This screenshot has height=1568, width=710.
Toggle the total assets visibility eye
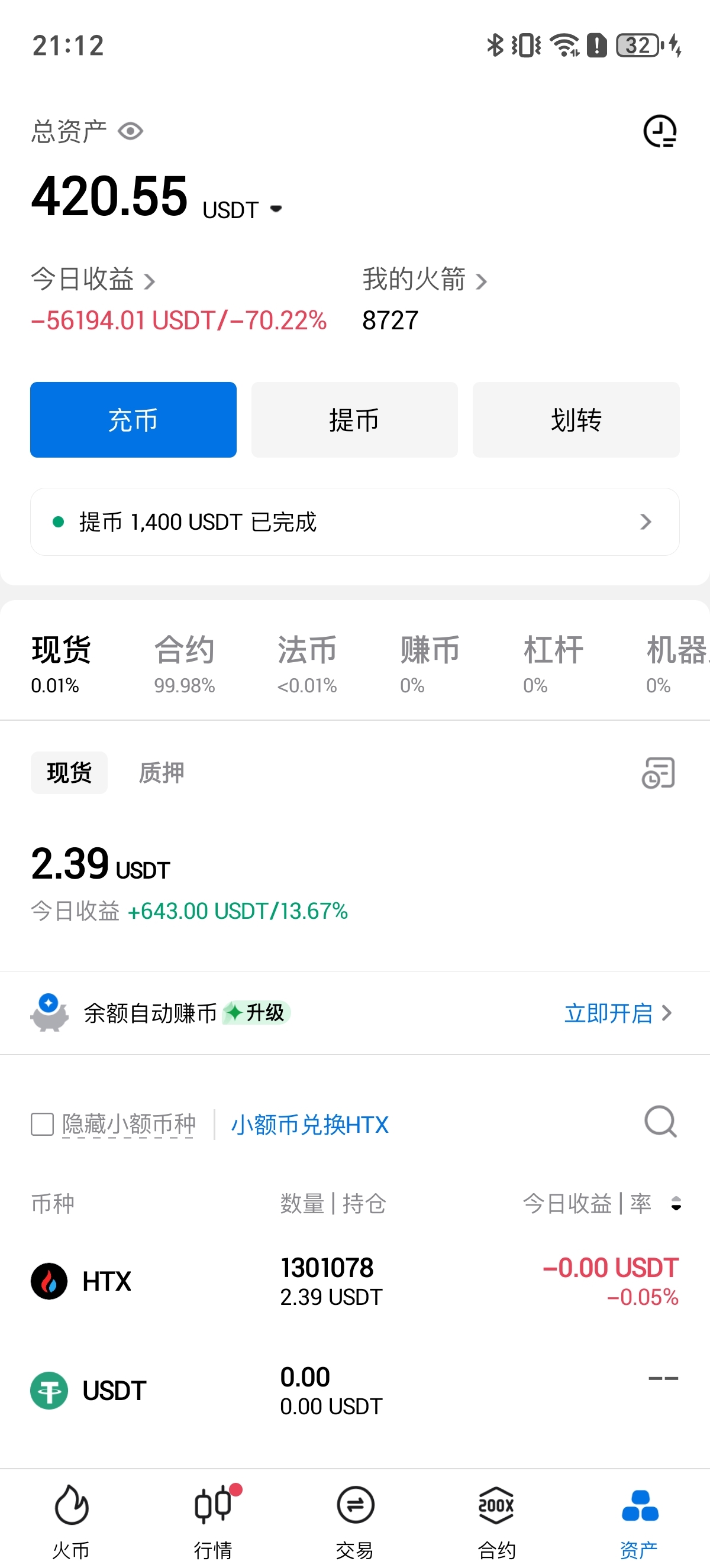pyautogui.click(x=131, y=131)
